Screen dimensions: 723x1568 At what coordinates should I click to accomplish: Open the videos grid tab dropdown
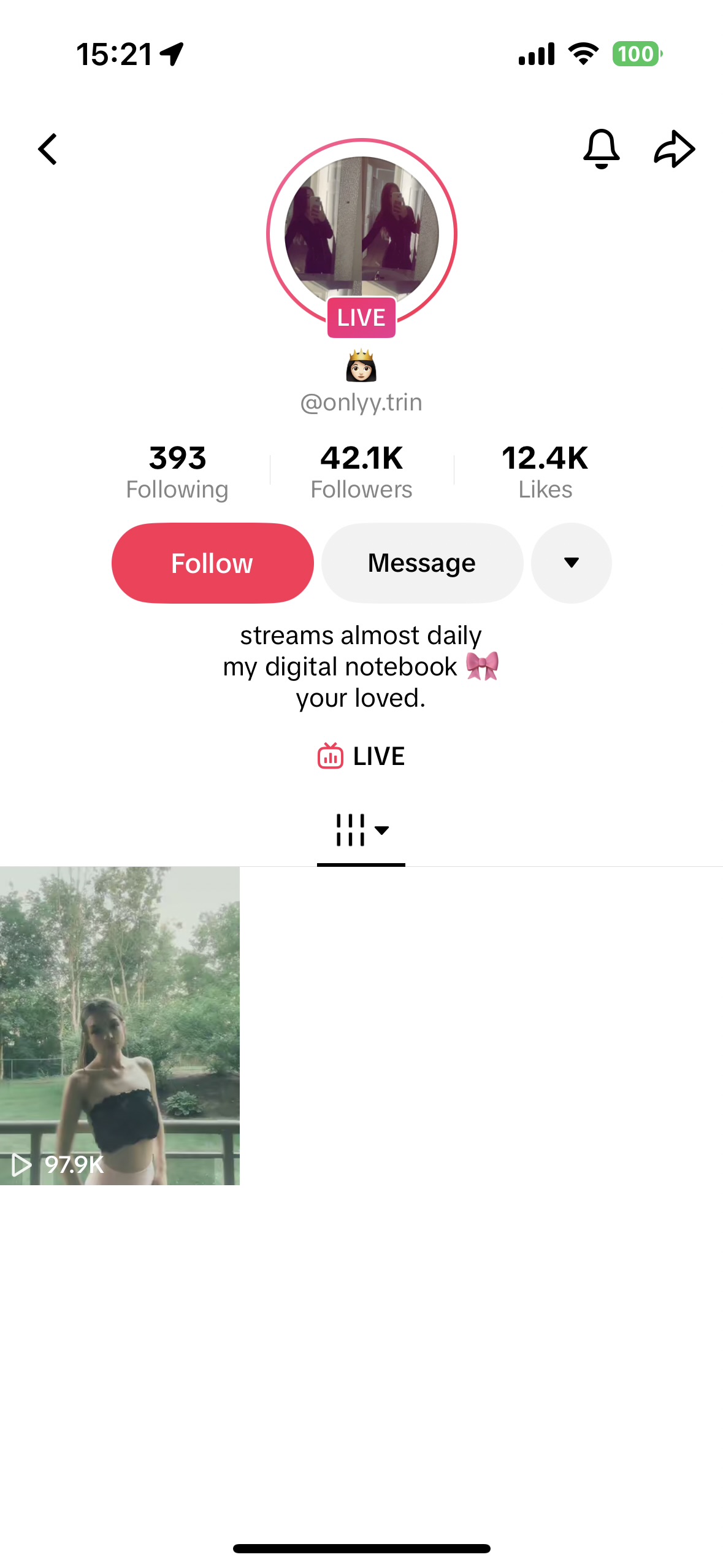point(361,830)
